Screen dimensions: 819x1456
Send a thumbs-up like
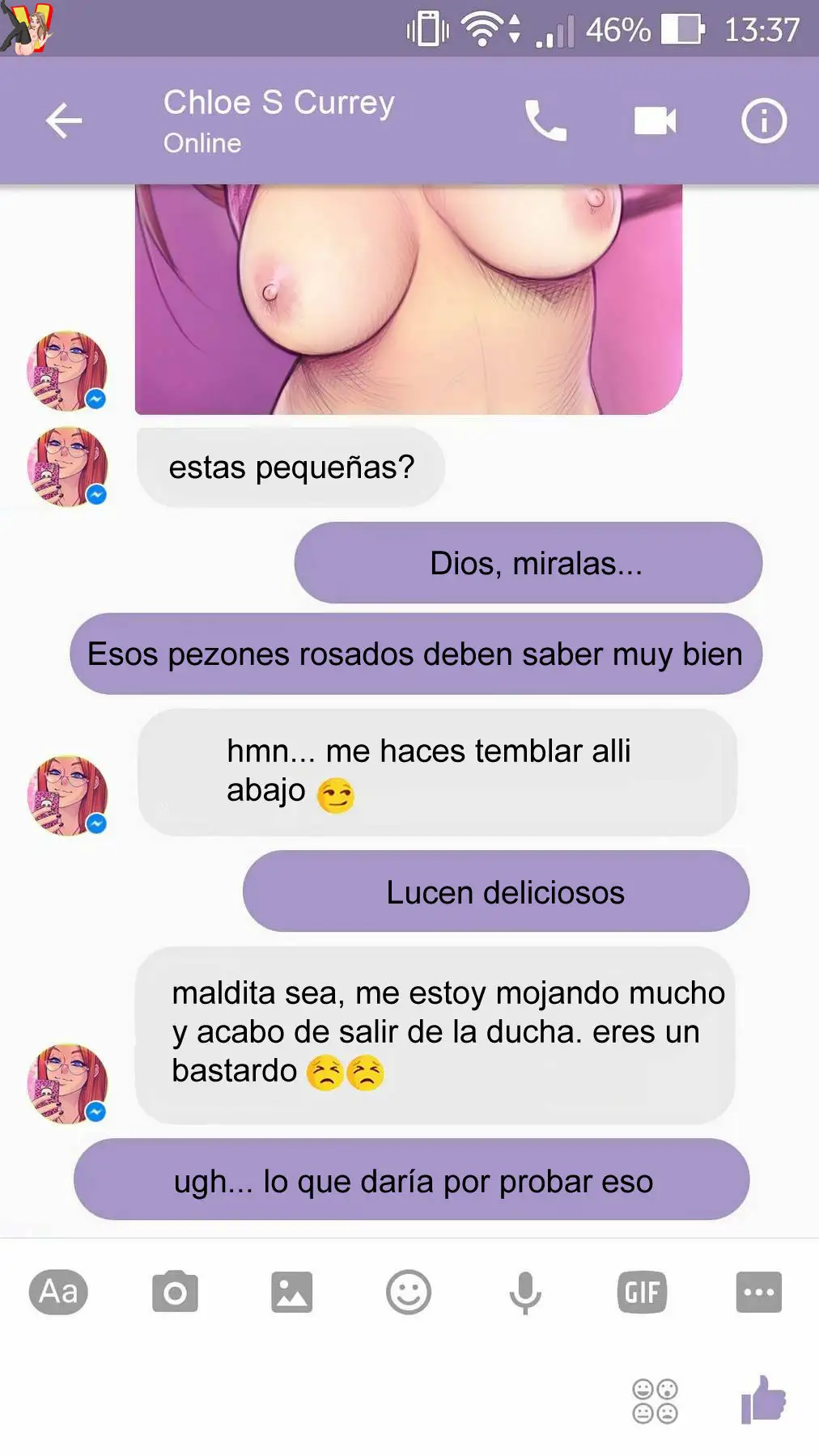[x=763, y=1400]
